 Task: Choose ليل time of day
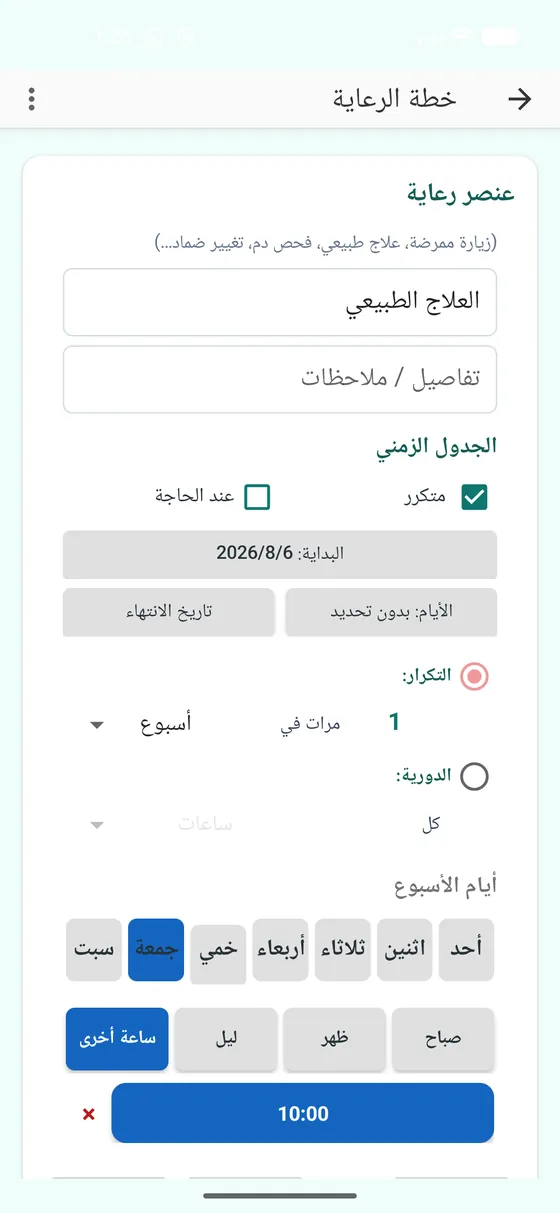click(225, 1039)
